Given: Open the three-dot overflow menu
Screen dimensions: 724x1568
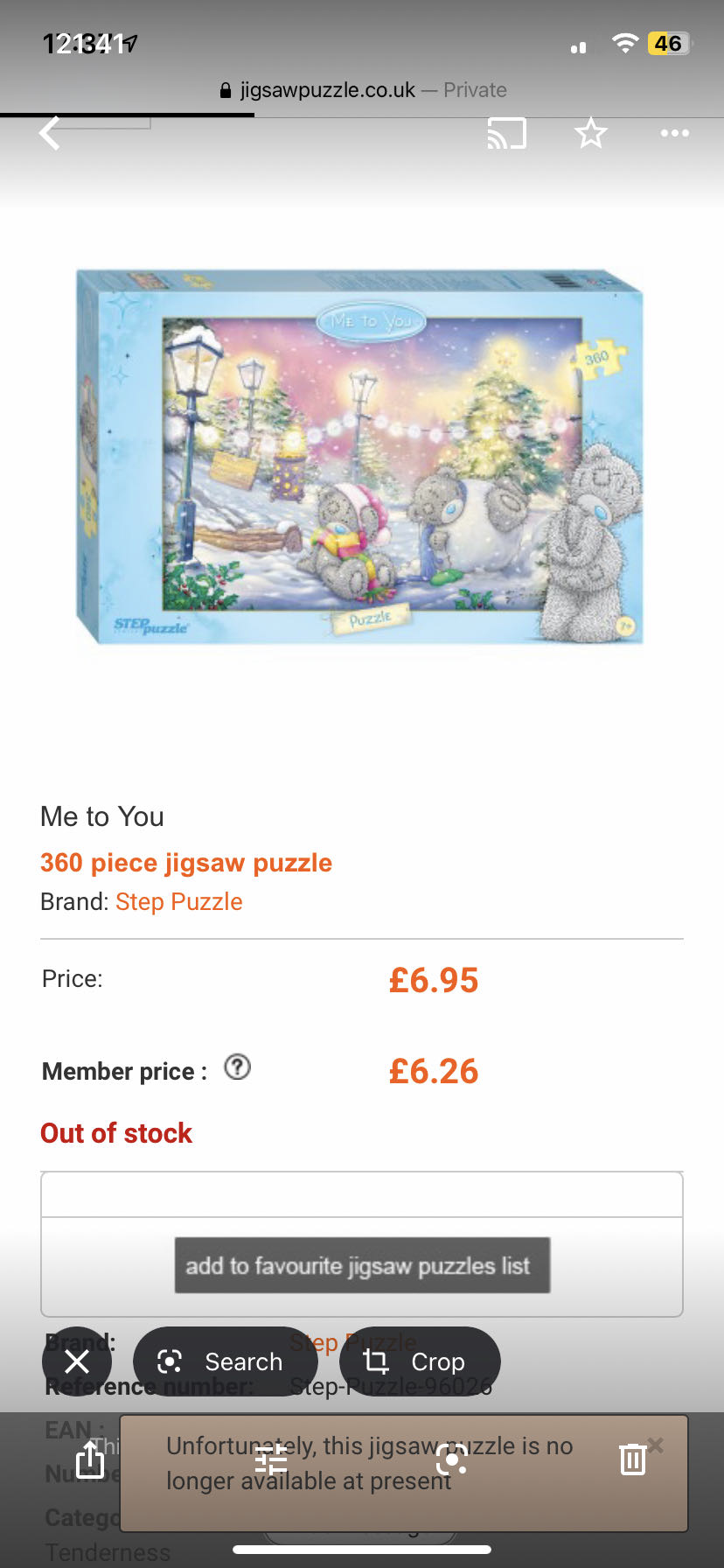Looking at the screenshot, I should coord(674,134).
